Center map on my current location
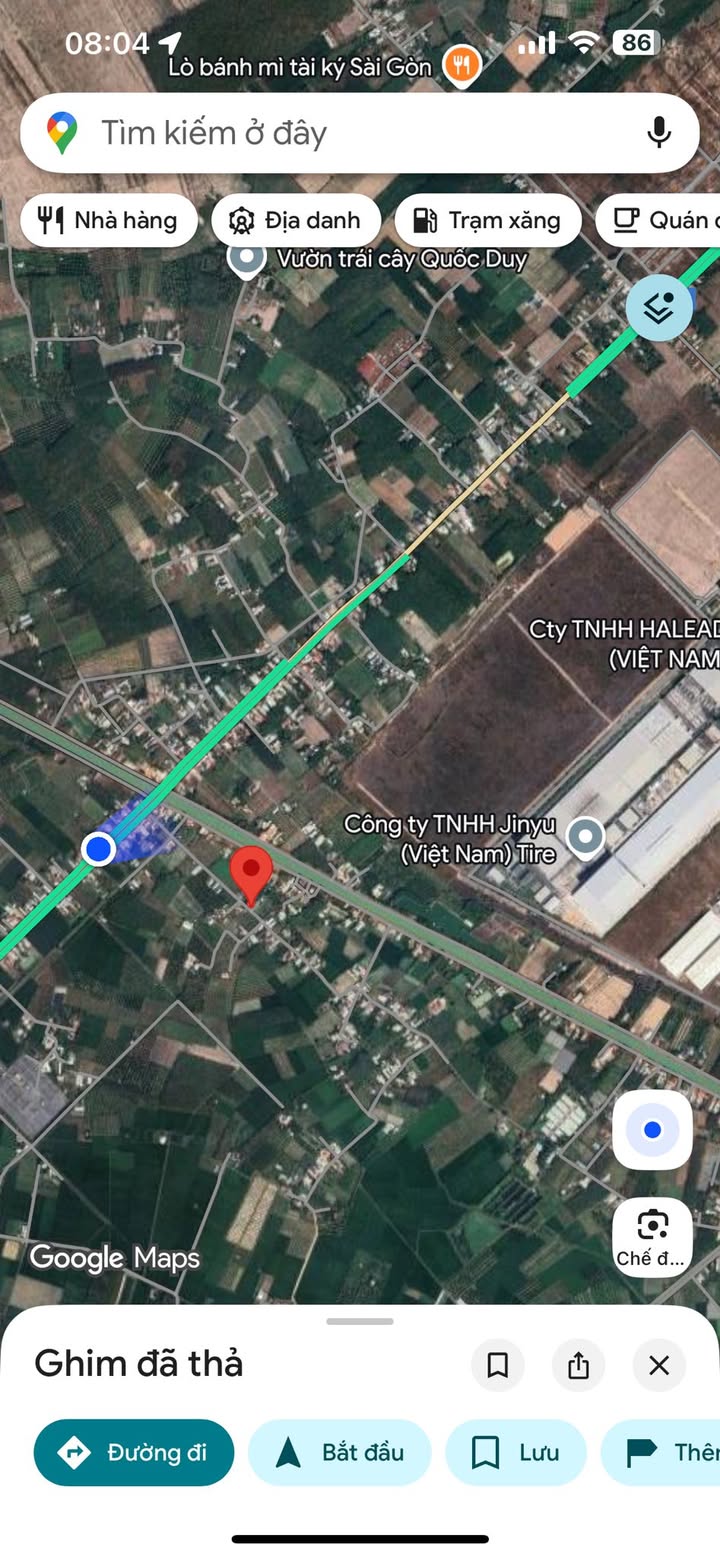This screenshot has width=720, height=1557. pos(652,1130)
